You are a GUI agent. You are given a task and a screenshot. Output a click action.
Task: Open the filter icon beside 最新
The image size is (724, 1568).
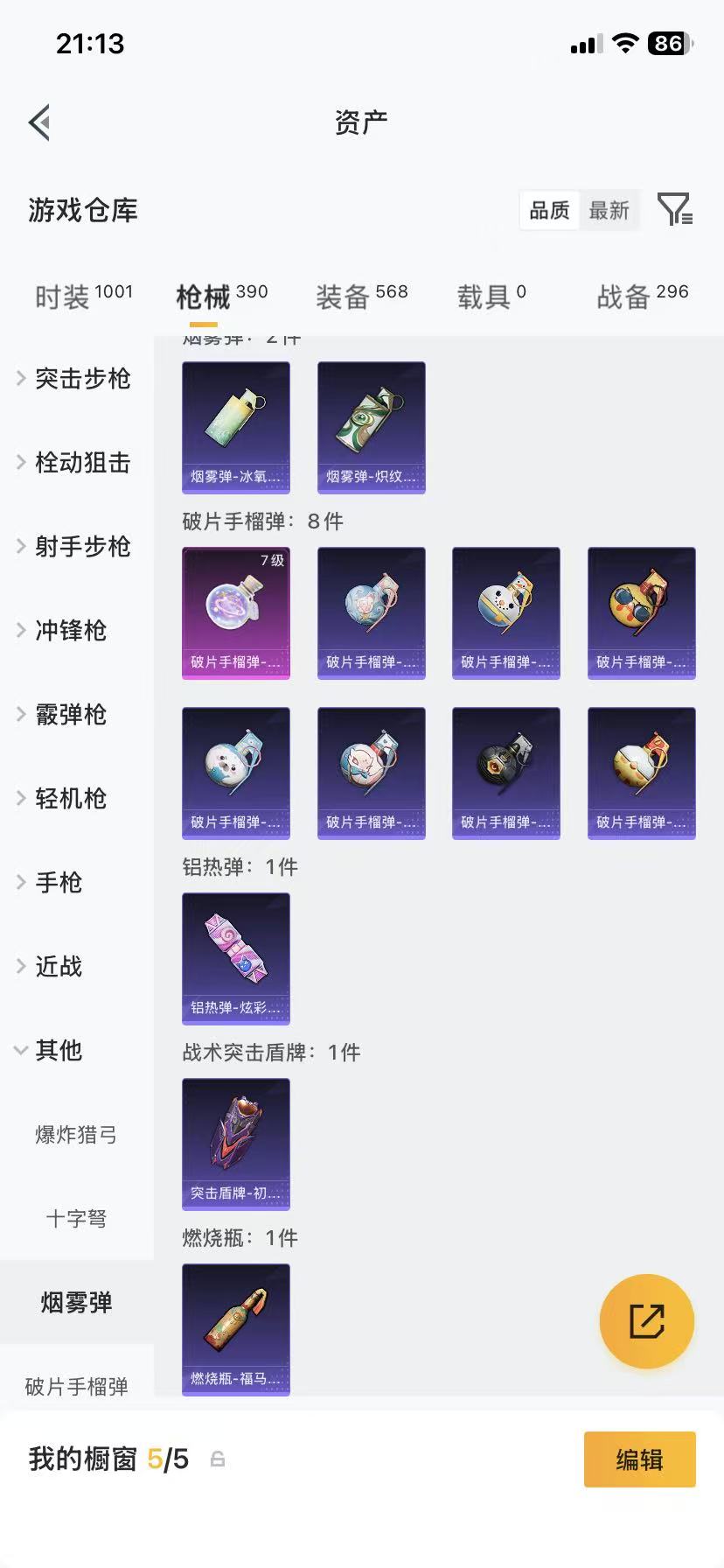(675, 210)
